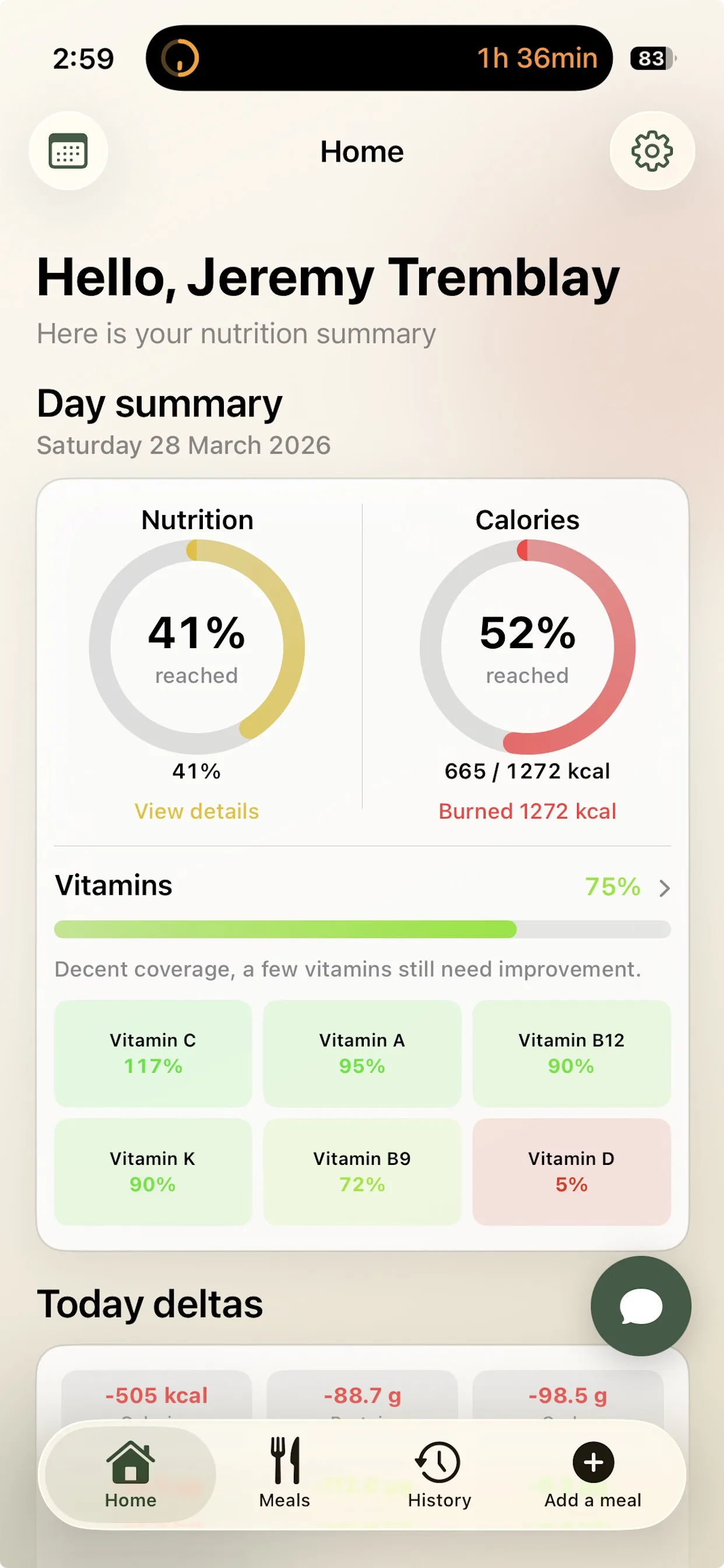View details of nutrition score

click(x=196, y=811)
